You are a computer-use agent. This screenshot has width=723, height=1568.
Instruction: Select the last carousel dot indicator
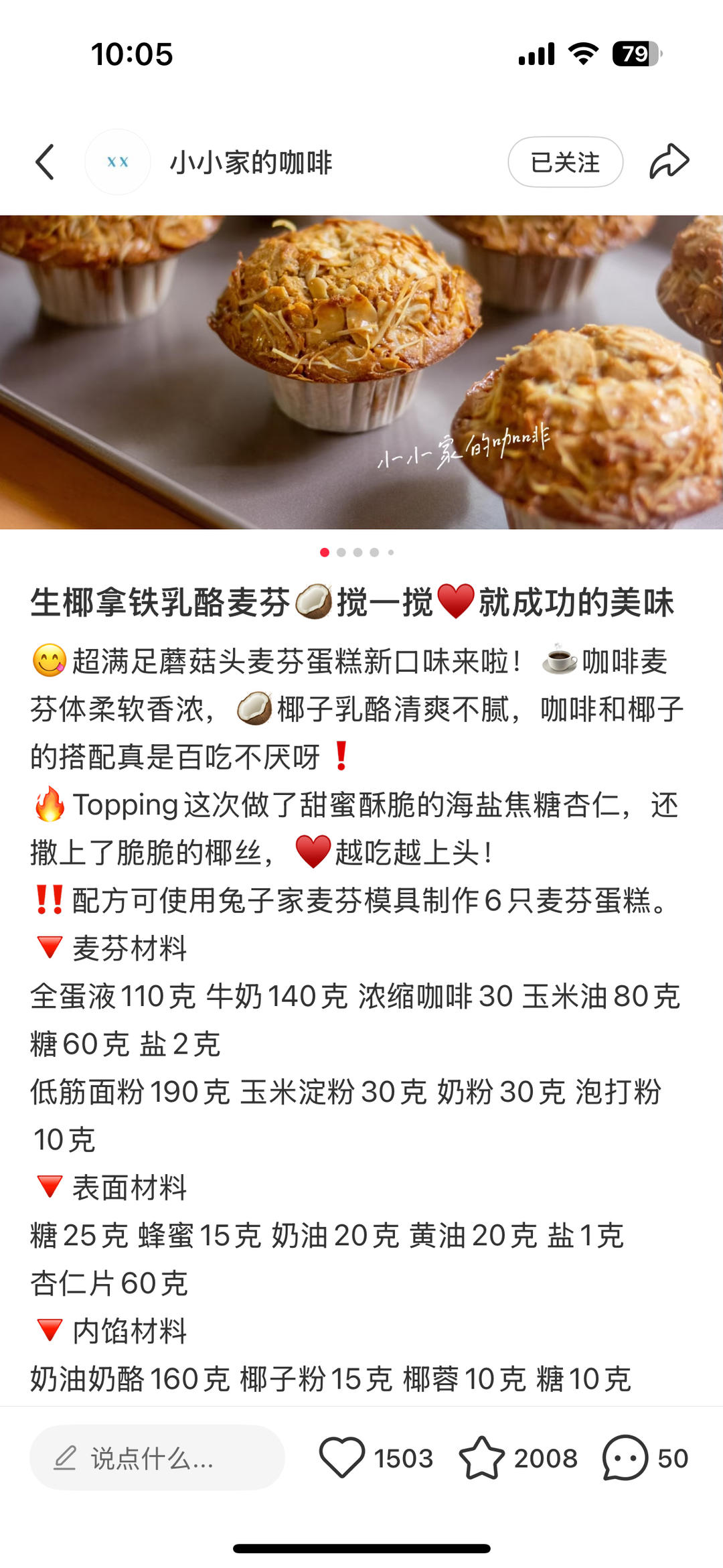point(391,553)
